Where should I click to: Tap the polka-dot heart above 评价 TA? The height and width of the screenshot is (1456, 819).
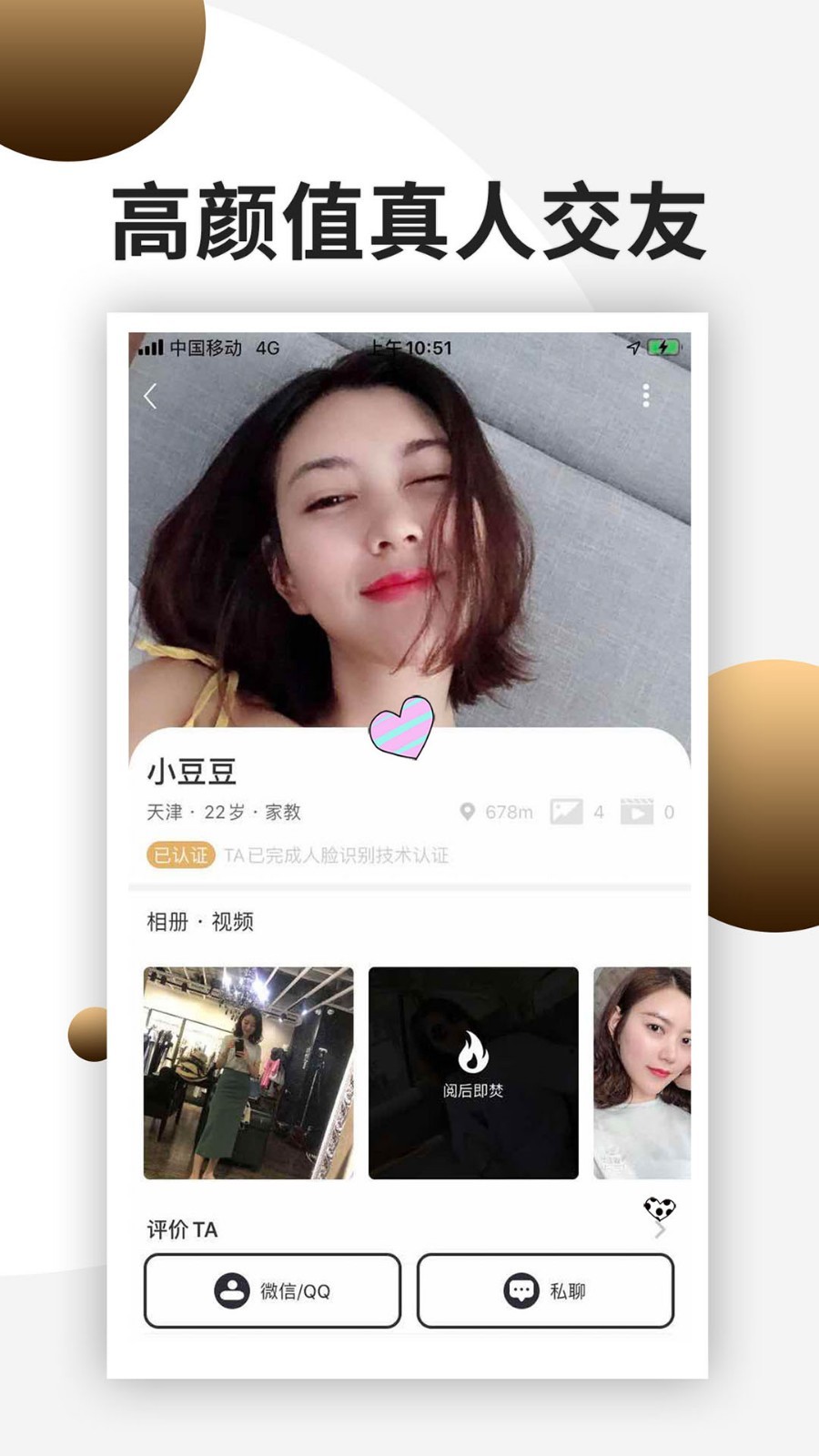[658, 1210]
